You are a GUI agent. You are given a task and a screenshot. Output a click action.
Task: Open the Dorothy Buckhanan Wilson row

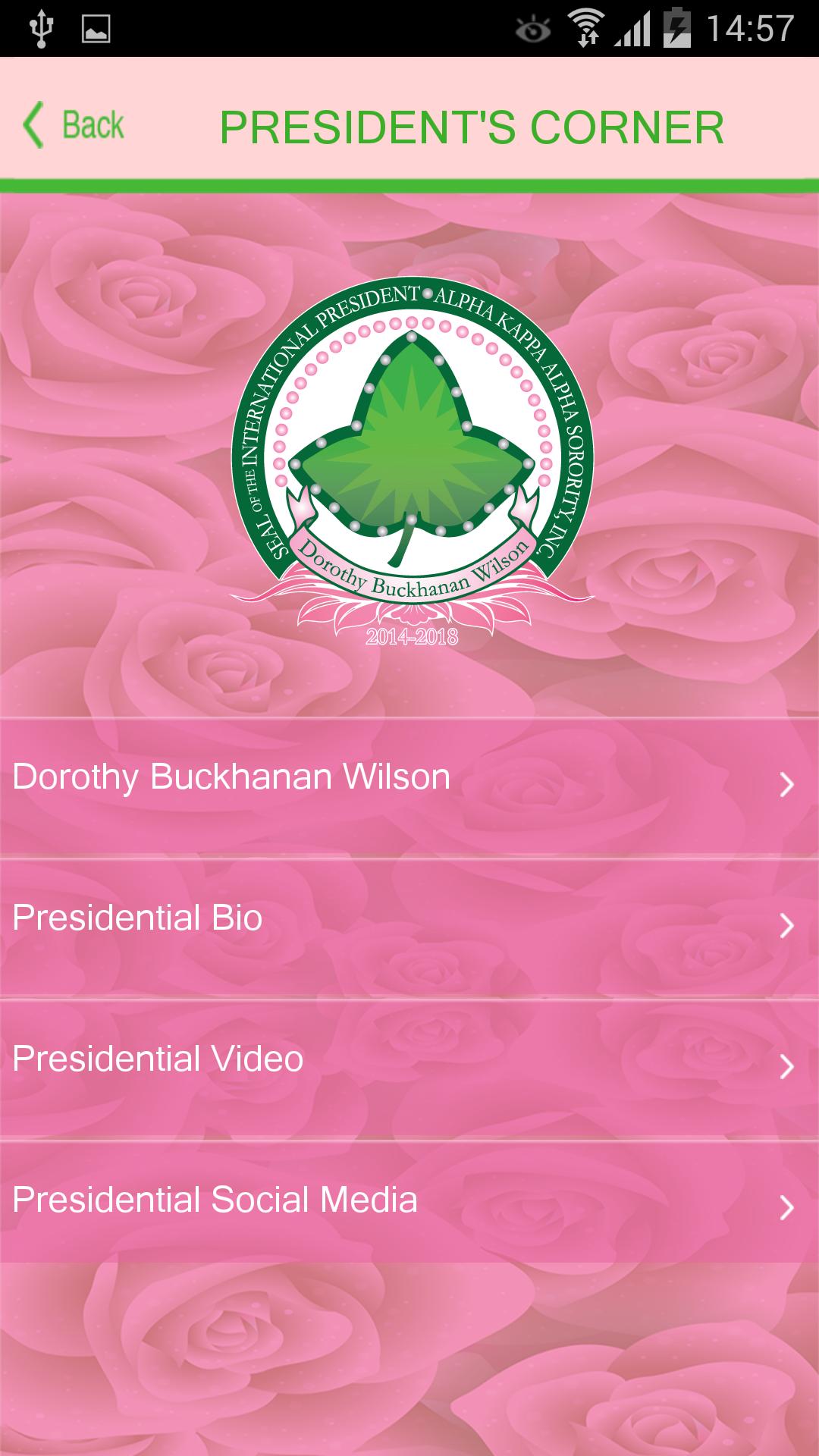click(409, 785)
